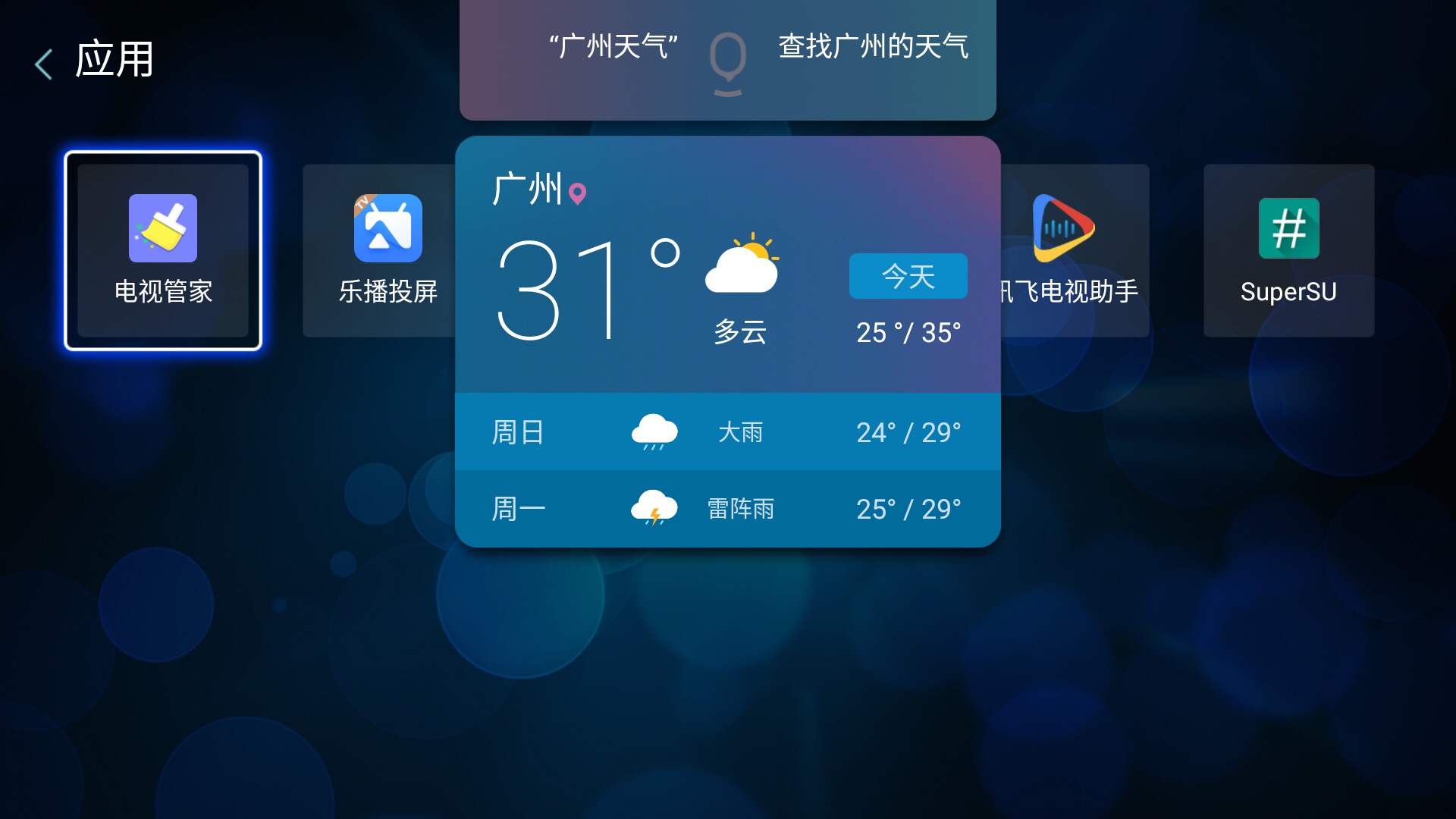View the 周日 大雨 forecast row
1456x819 pixels.
(727, 432)
